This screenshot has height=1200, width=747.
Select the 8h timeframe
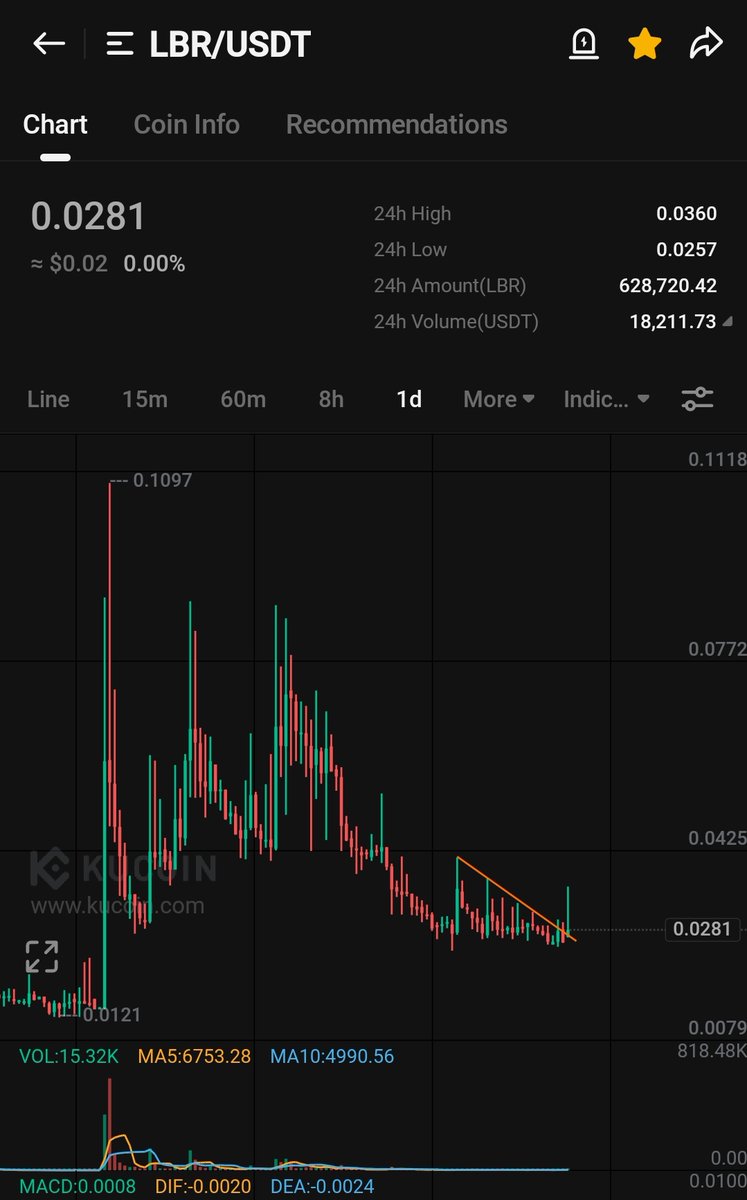coord(331,399)
